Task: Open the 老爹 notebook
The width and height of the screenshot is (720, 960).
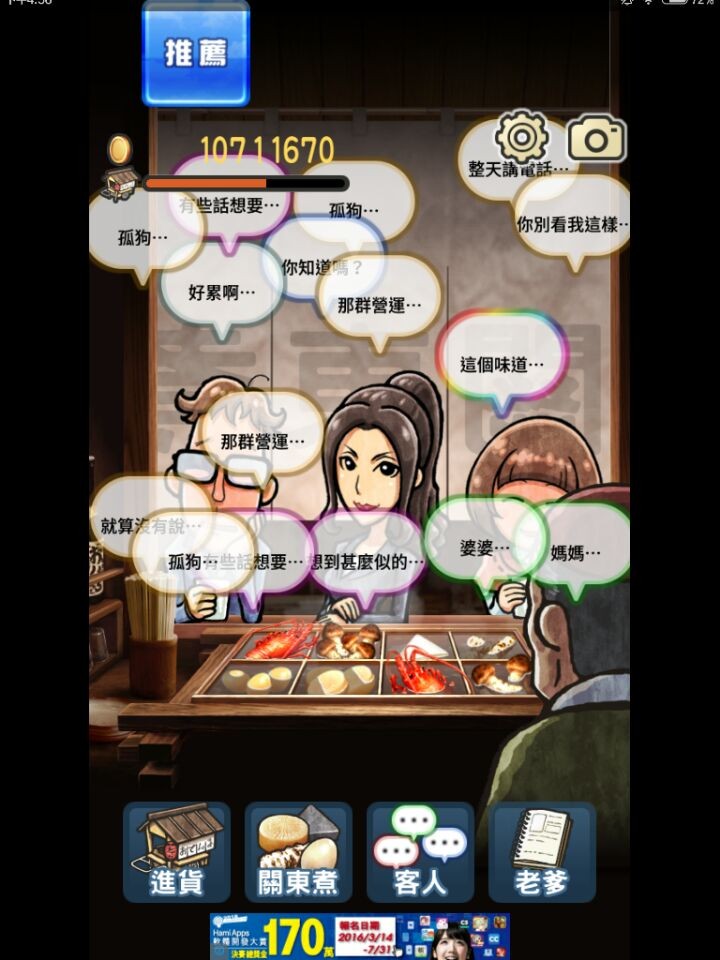Action: (x=542, y=853)
